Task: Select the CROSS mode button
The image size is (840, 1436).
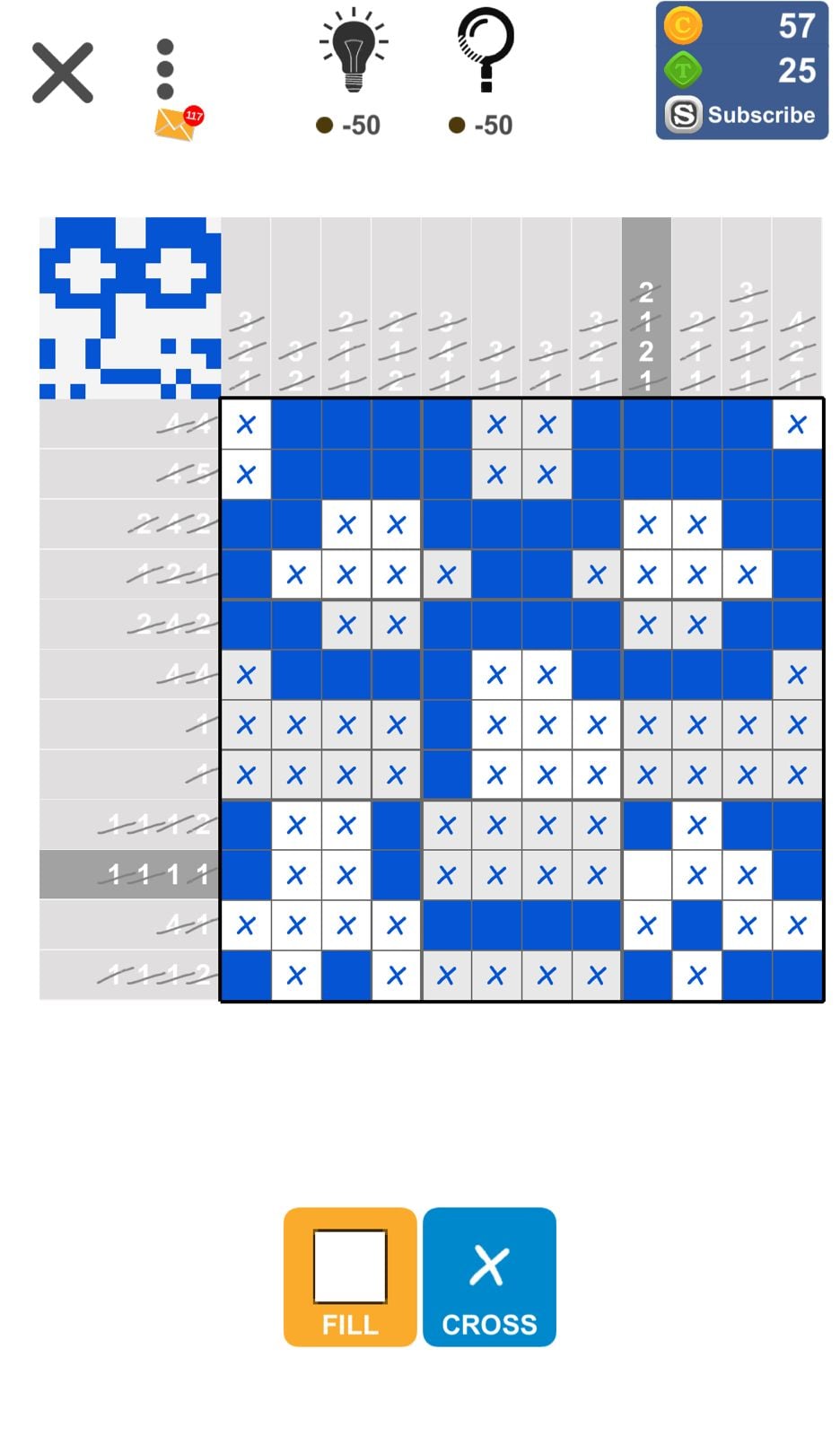Action: (489, 1276)
